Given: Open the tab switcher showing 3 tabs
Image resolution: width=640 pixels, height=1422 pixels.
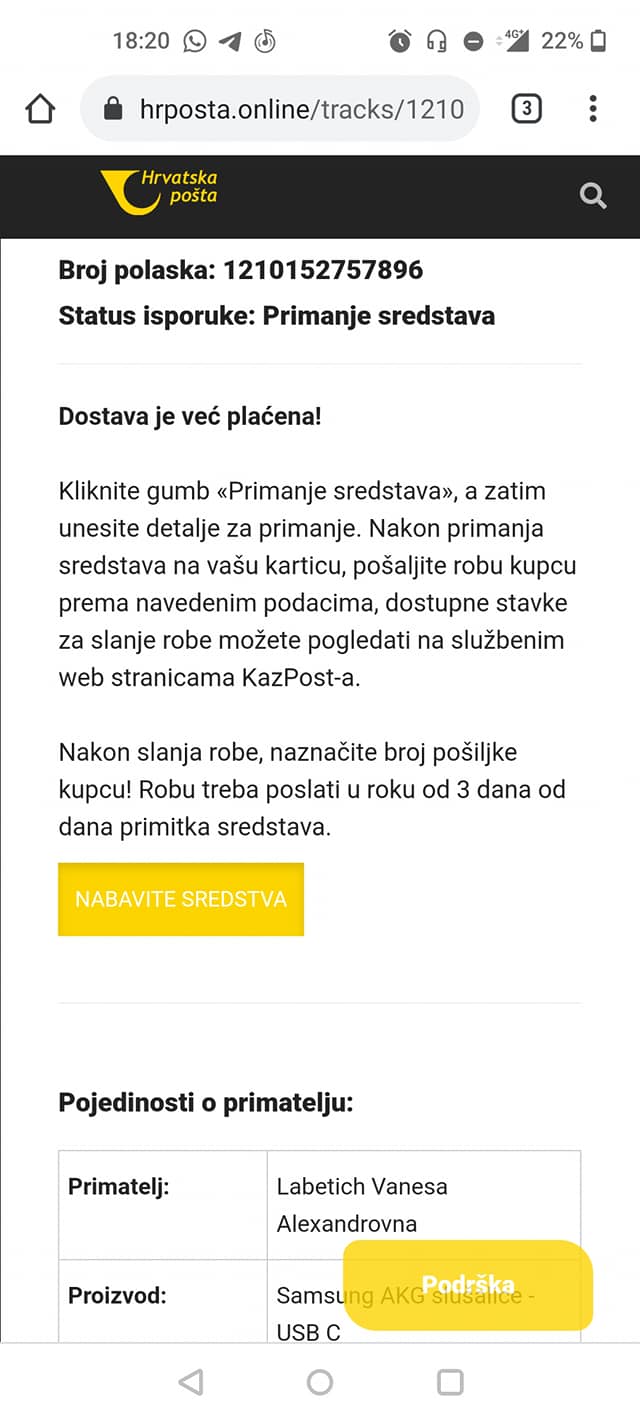Looking at the screenshot, I should coord(526,108).
